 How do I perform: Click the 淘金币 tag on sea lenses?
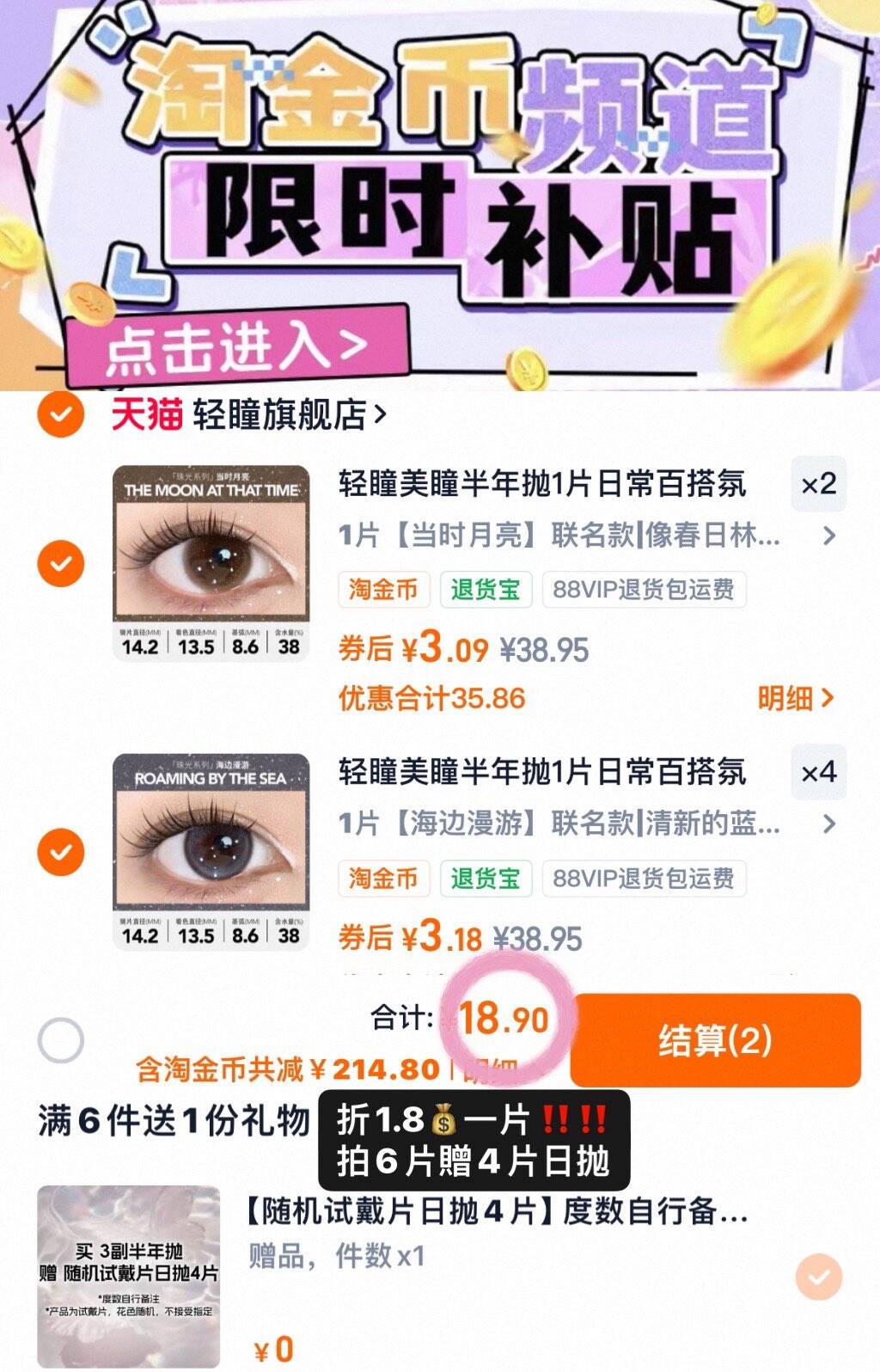pos(383,879)
